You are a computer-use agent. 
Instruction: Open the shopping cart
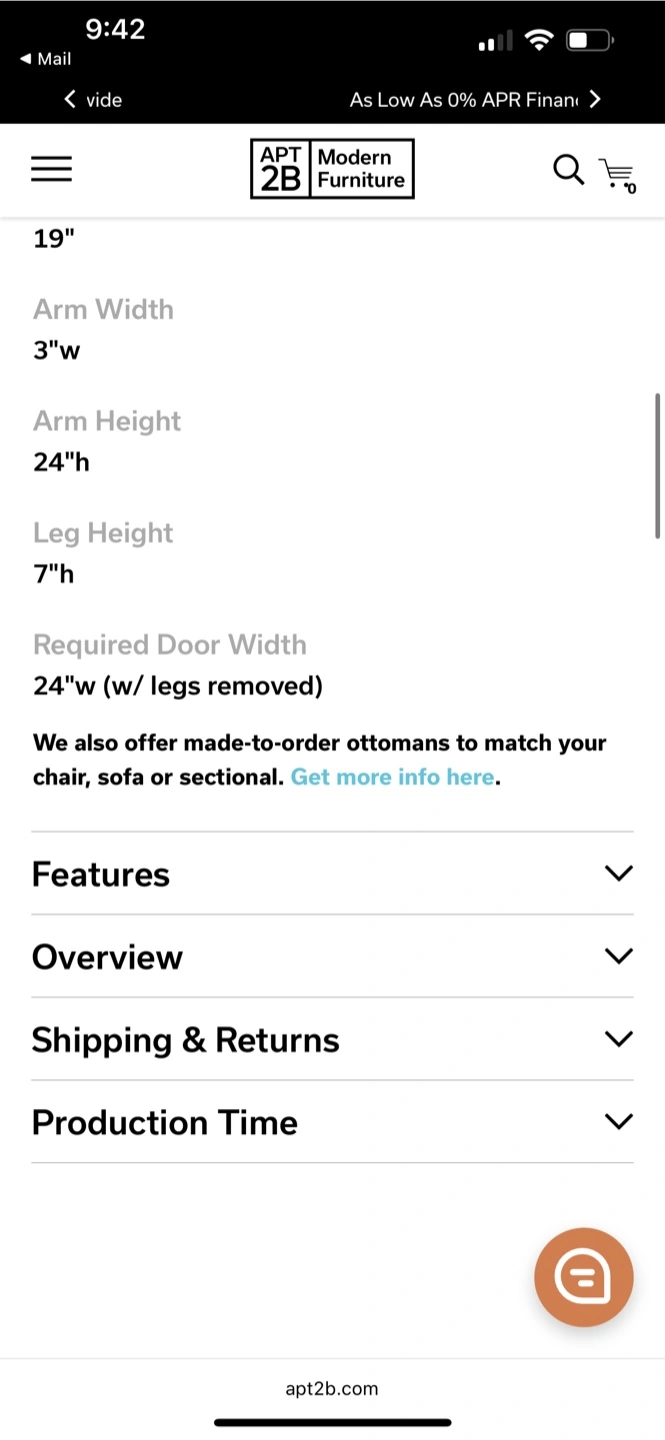click(x=617, y=174)
